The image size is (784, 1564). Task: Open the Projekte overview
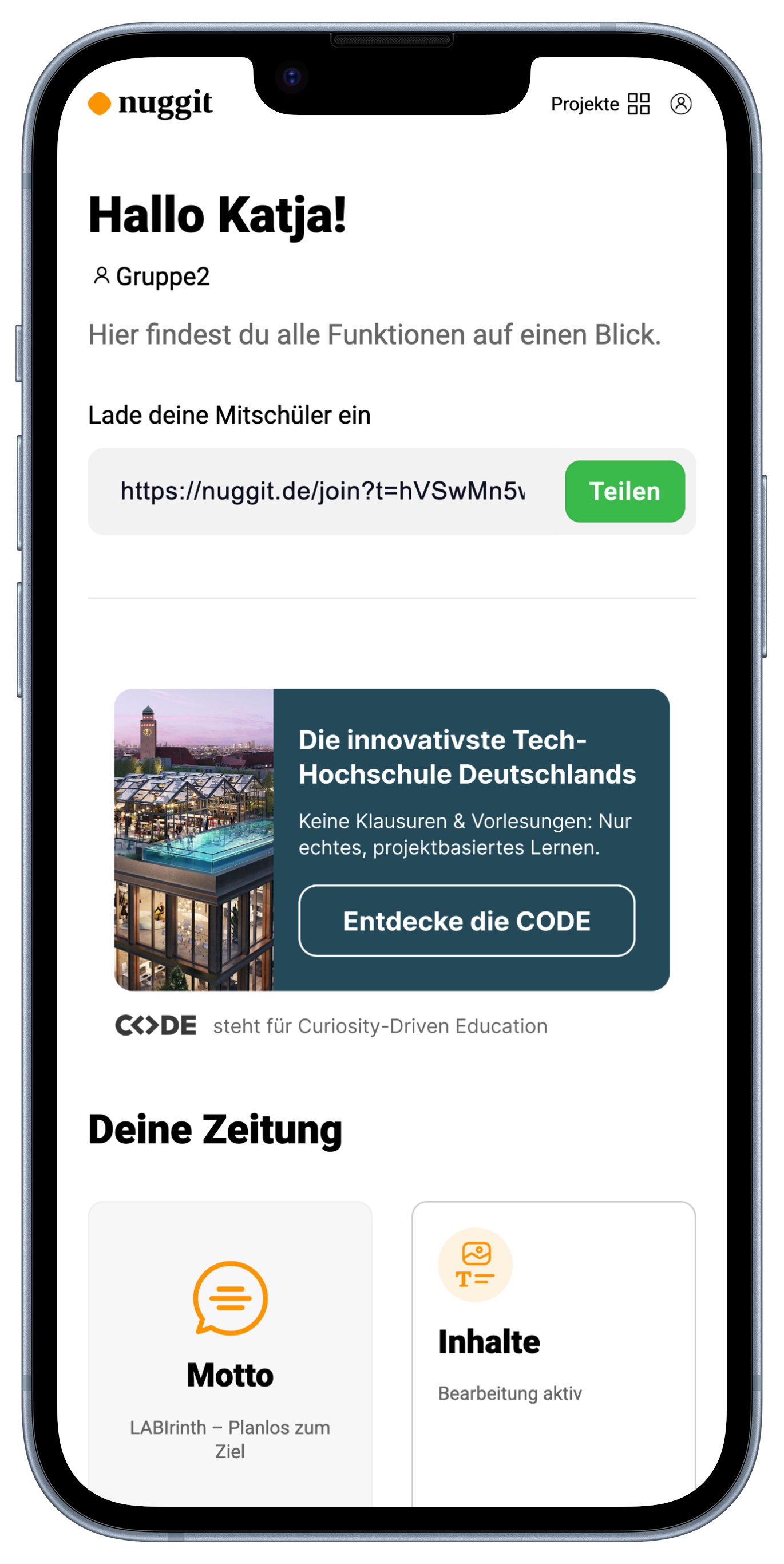click(600, 104)
